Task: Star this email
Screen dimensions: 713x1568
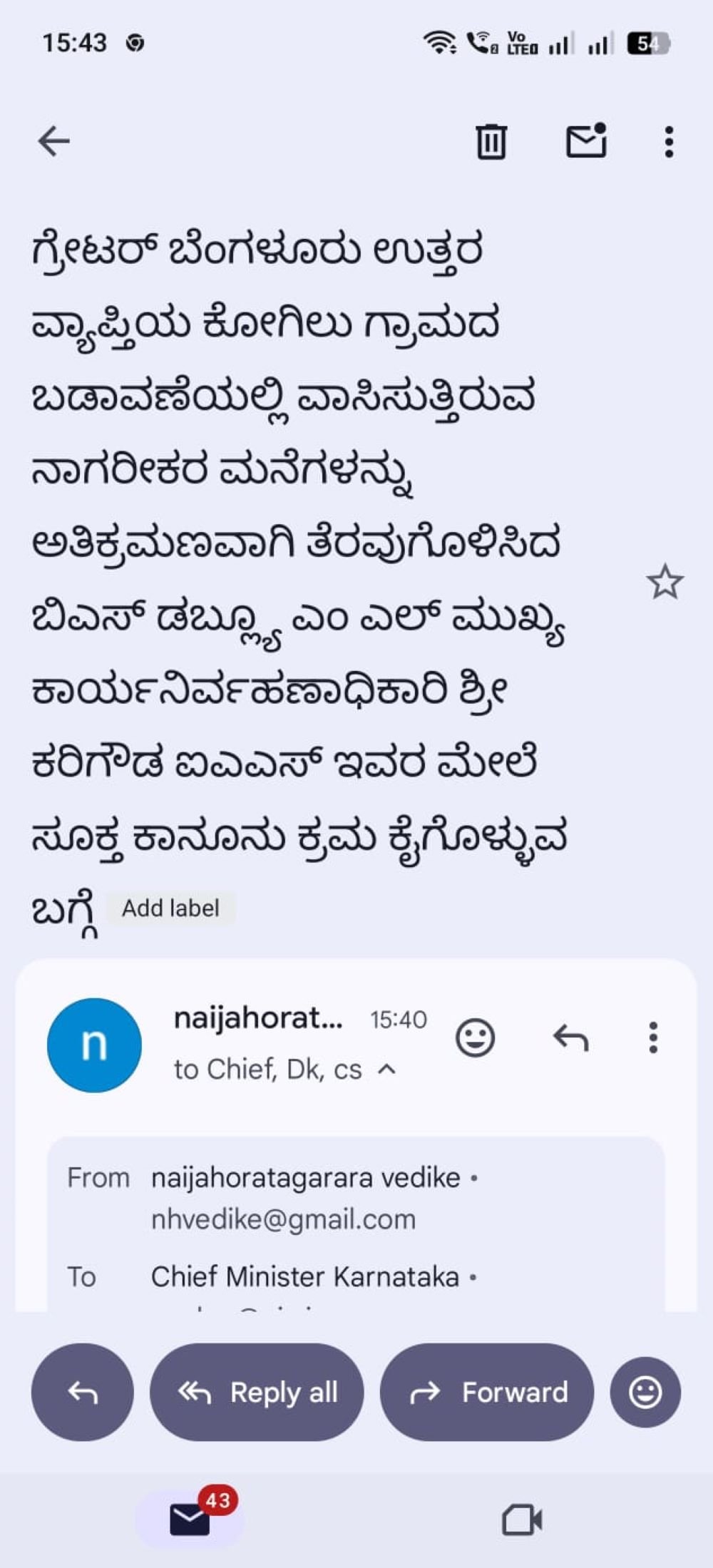Action: 665,582
